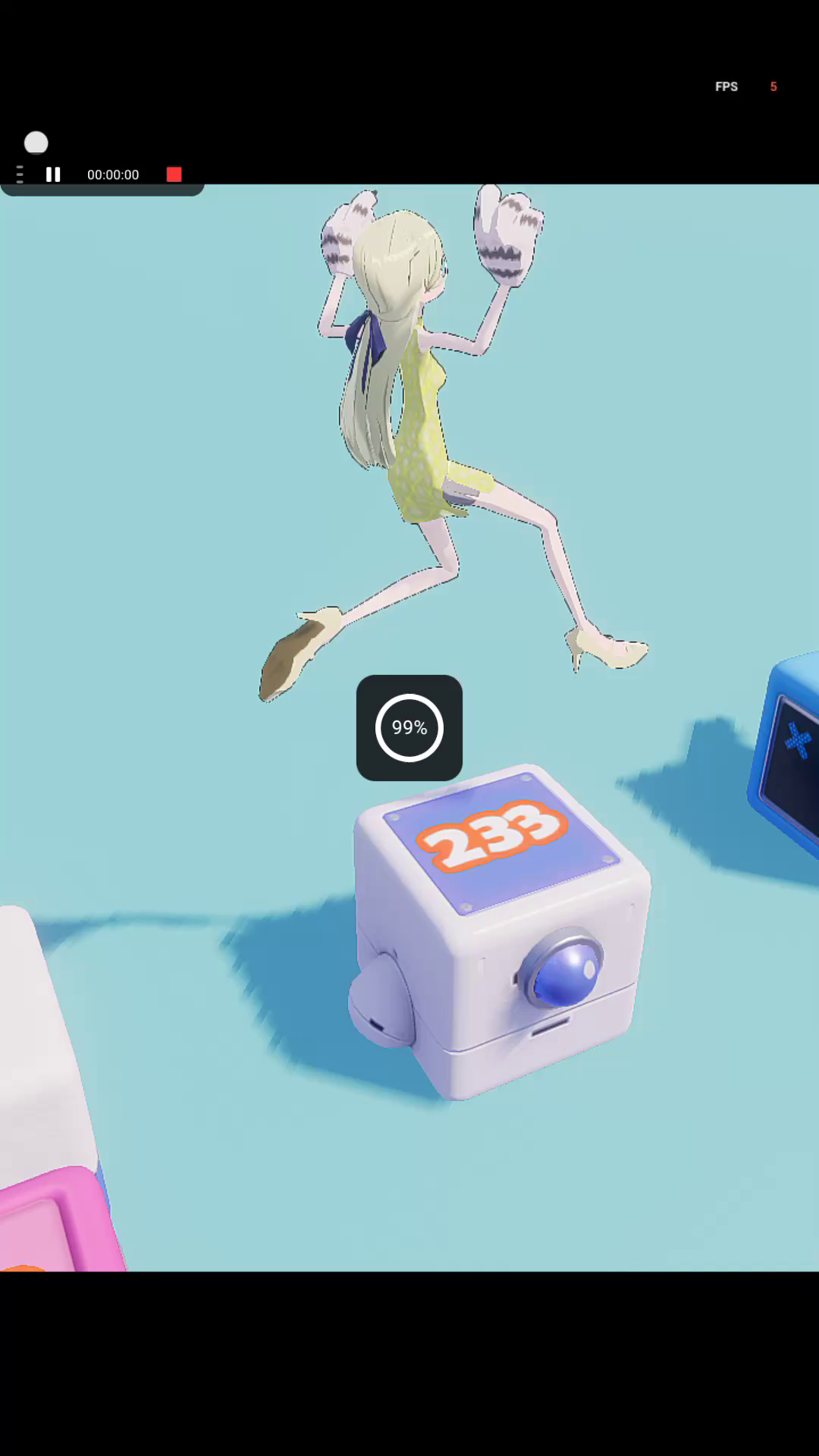Open the recorder drag handle menu
Screen dimensions: 819x1456
20,174
